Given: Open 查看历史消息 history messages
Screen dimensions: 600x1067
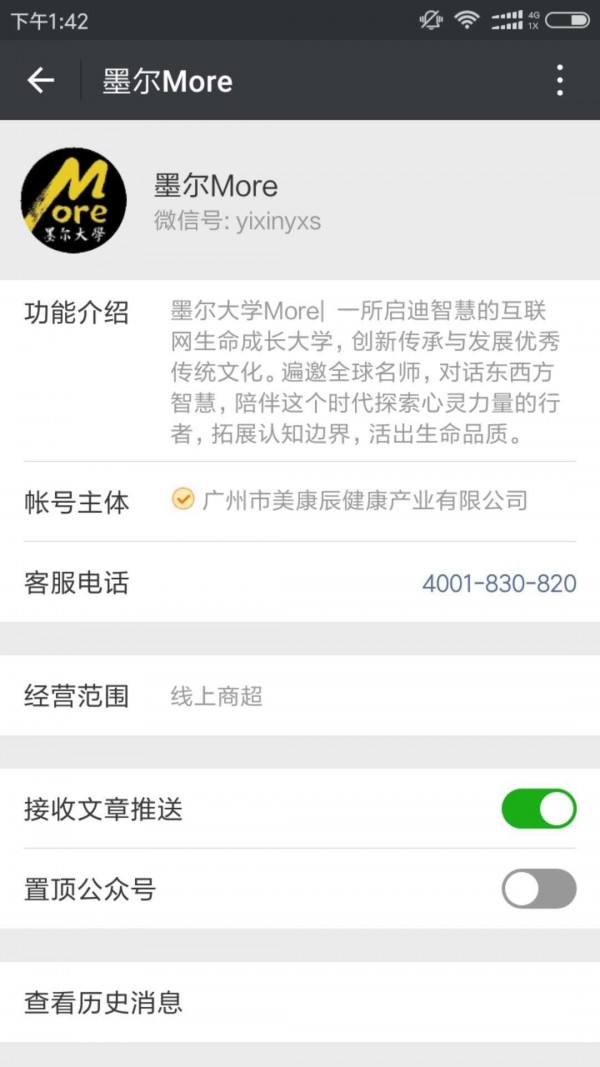Looking at the screenshot, I should (x=300, y=1002).
